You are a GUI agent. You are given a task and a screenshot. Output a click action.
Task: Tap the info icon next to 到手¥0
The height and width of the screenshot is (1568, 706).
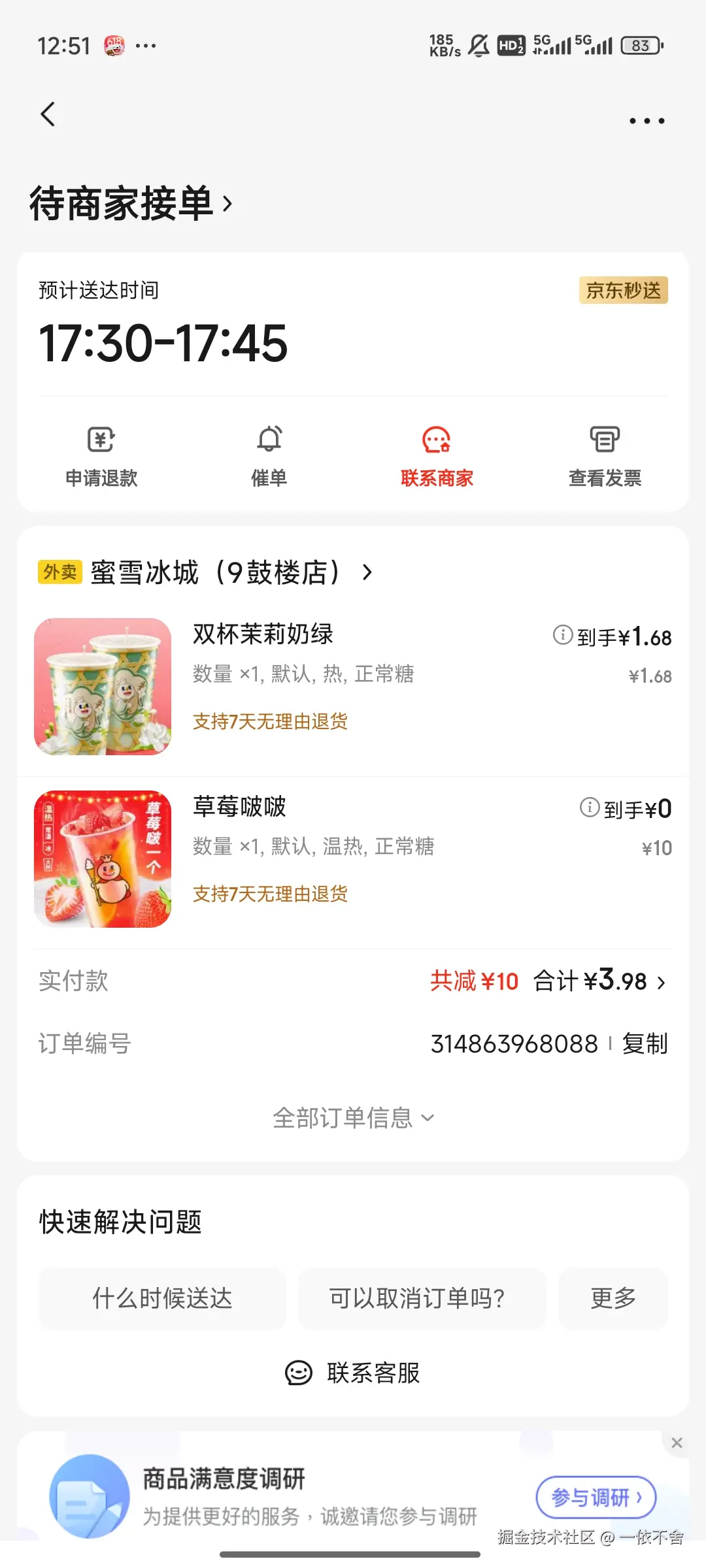[x=588, y=808]
